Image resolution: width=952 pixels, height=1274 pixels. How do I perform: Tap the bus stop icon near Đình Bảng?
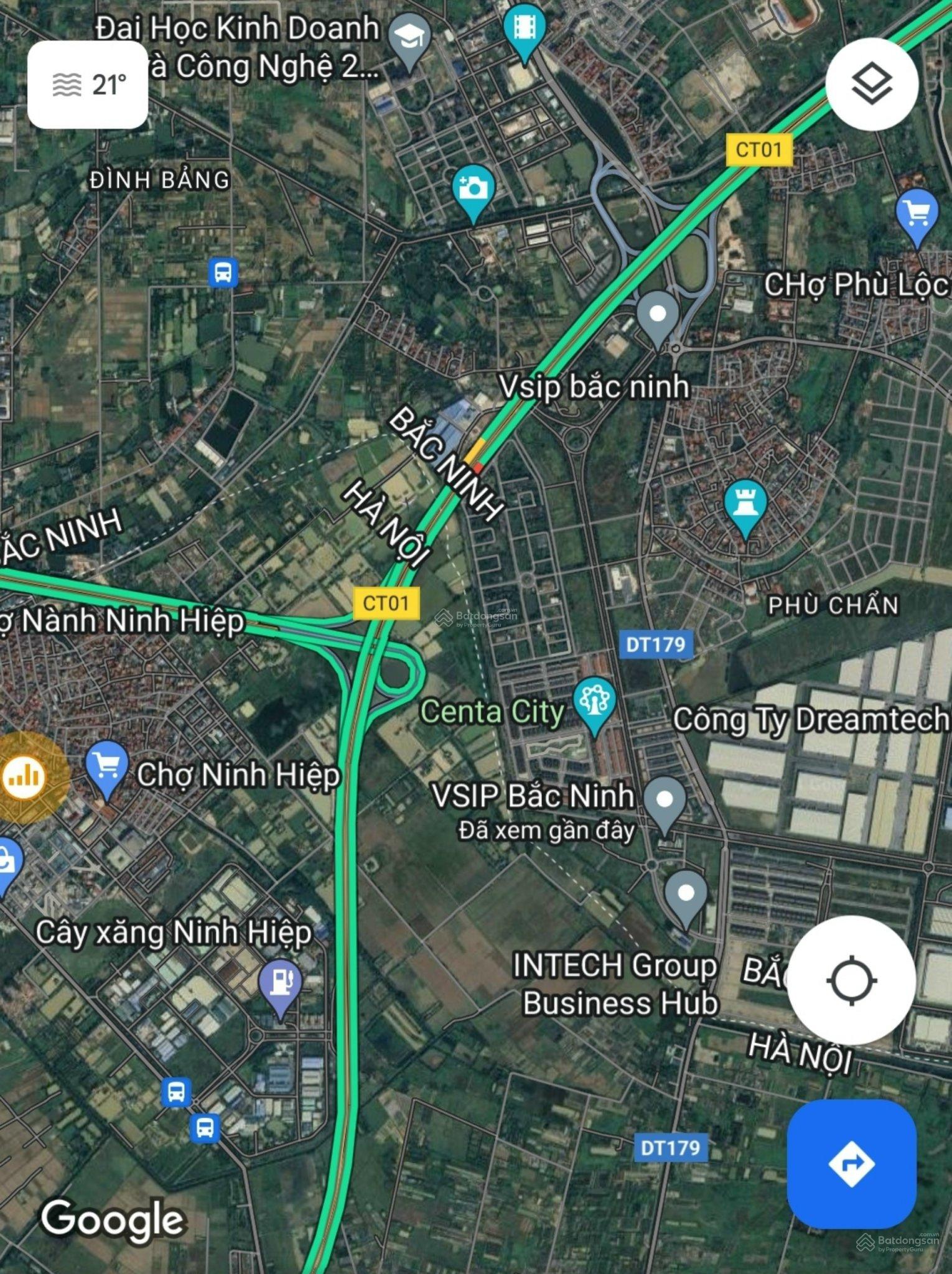click(223, 272)
